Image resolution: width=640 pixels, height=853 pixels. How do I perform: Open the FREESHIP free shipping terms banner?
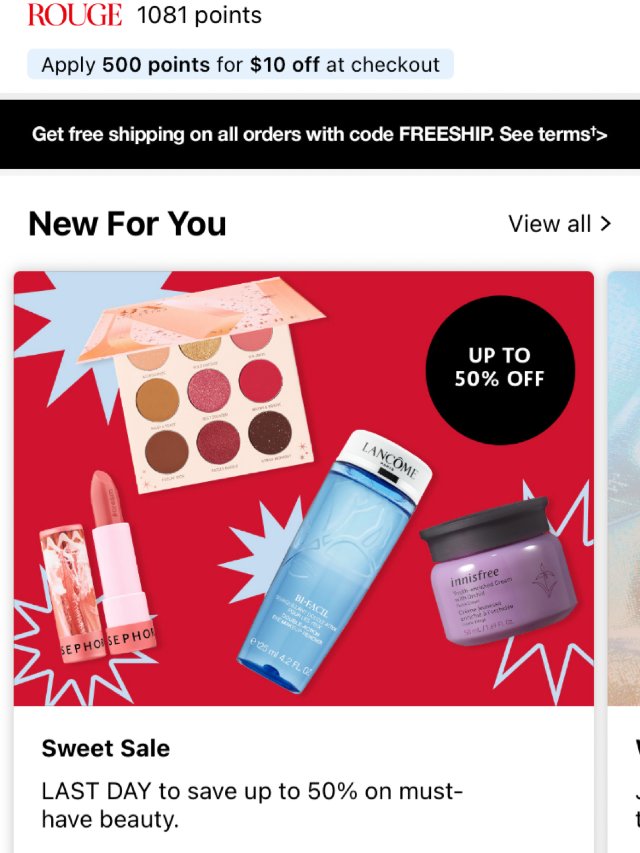pyautogui.click(x=319, y=134)
